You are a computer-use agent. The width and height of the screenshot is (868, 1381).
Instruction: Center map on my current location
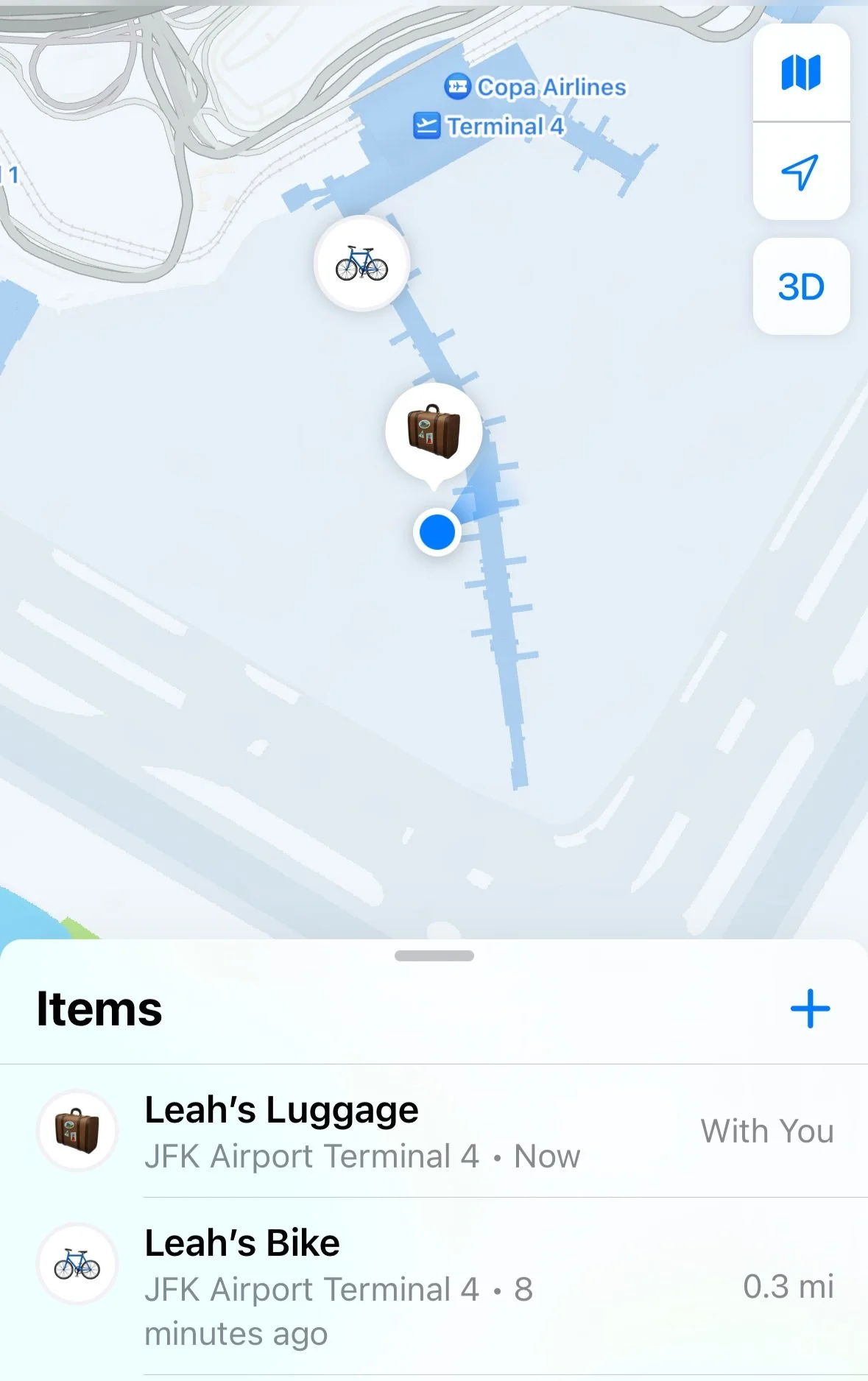801,172
